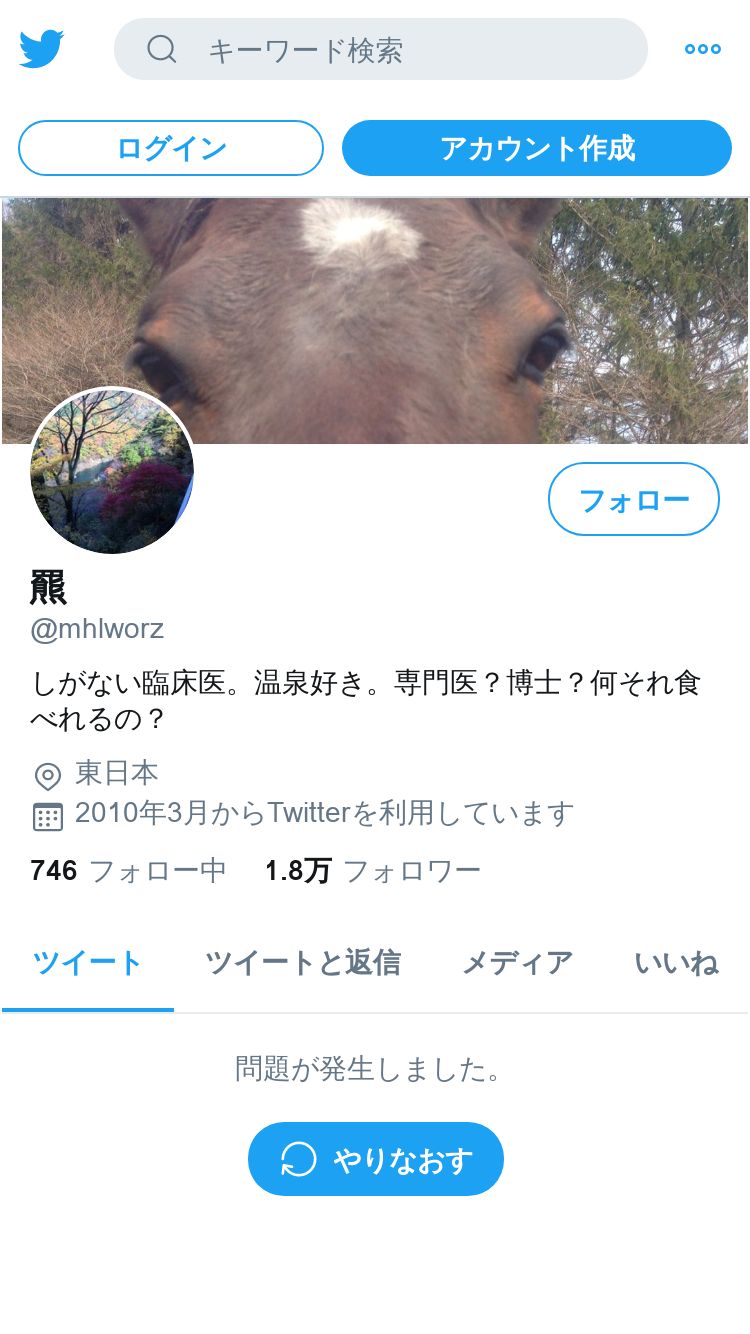This screenshot has width=750, height=1334.
Task: Open the three-dot overflow menu
Action: (x=702, y=49)
